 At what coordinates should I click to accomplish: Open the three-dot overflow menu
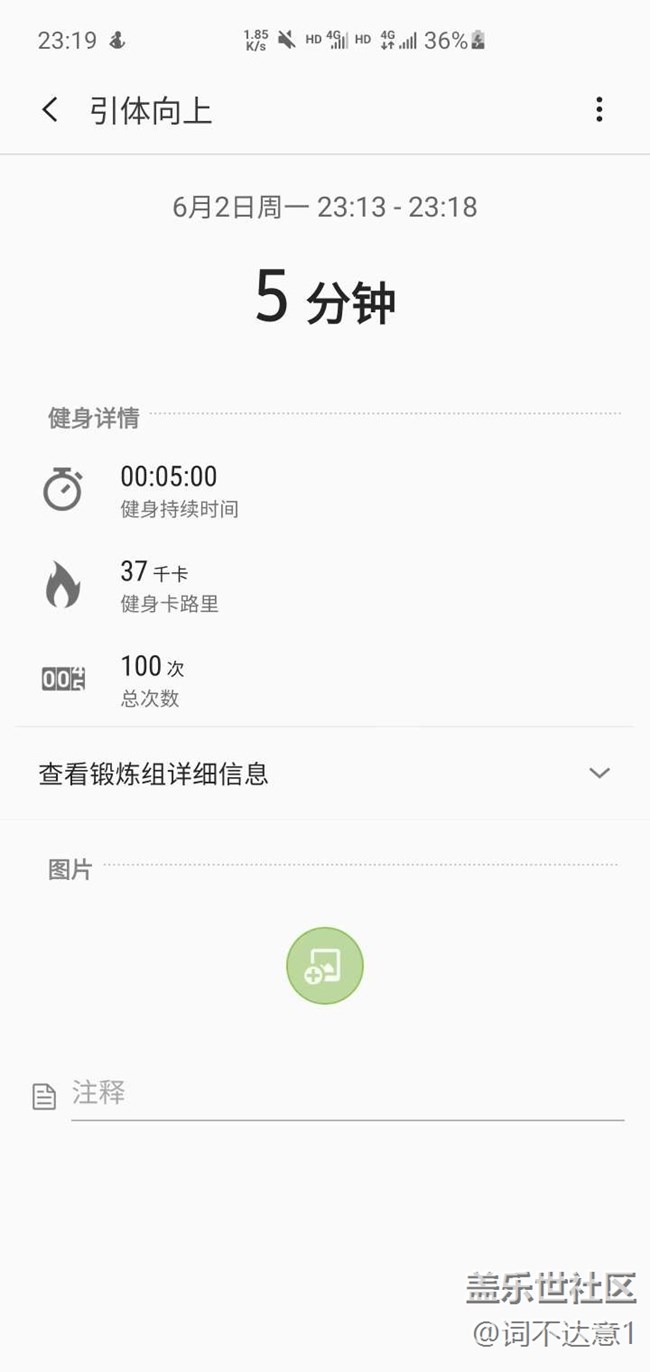(x=599, y=109)
